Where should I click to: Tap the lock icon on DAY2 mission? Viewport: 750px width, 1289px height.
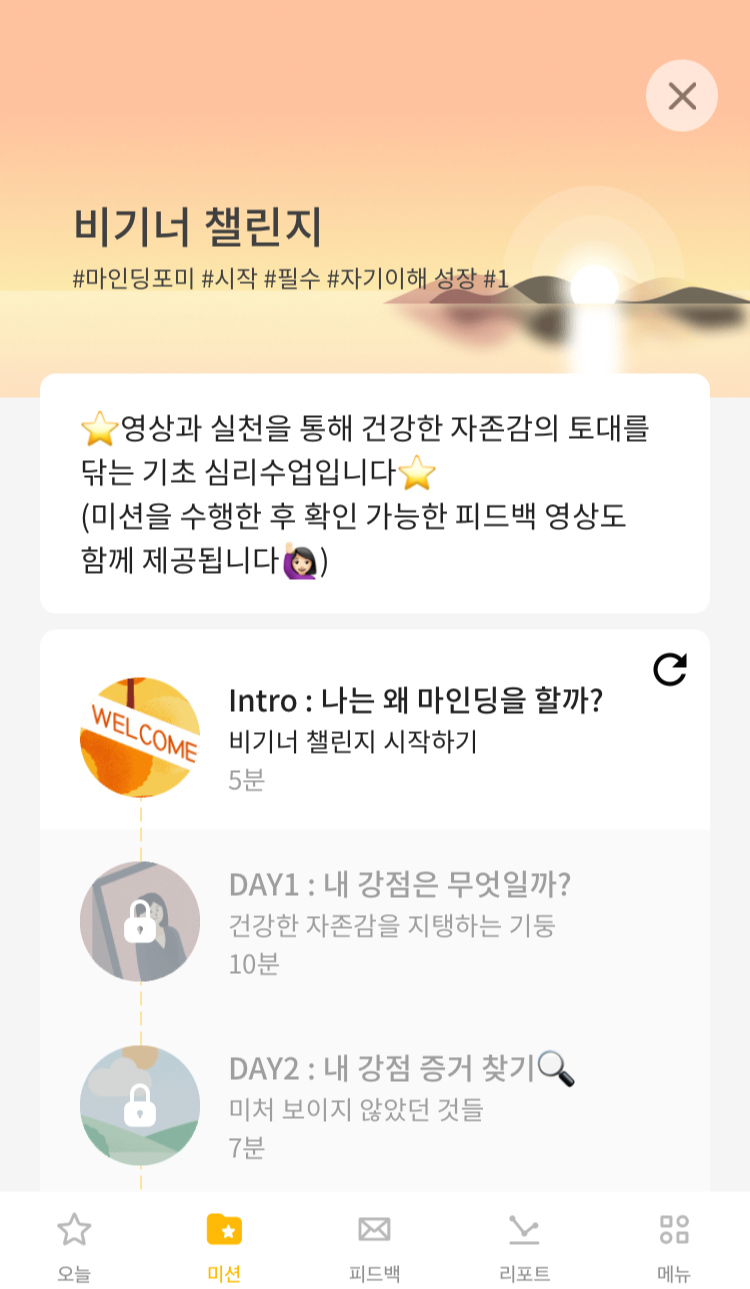tap(139, 1102)
